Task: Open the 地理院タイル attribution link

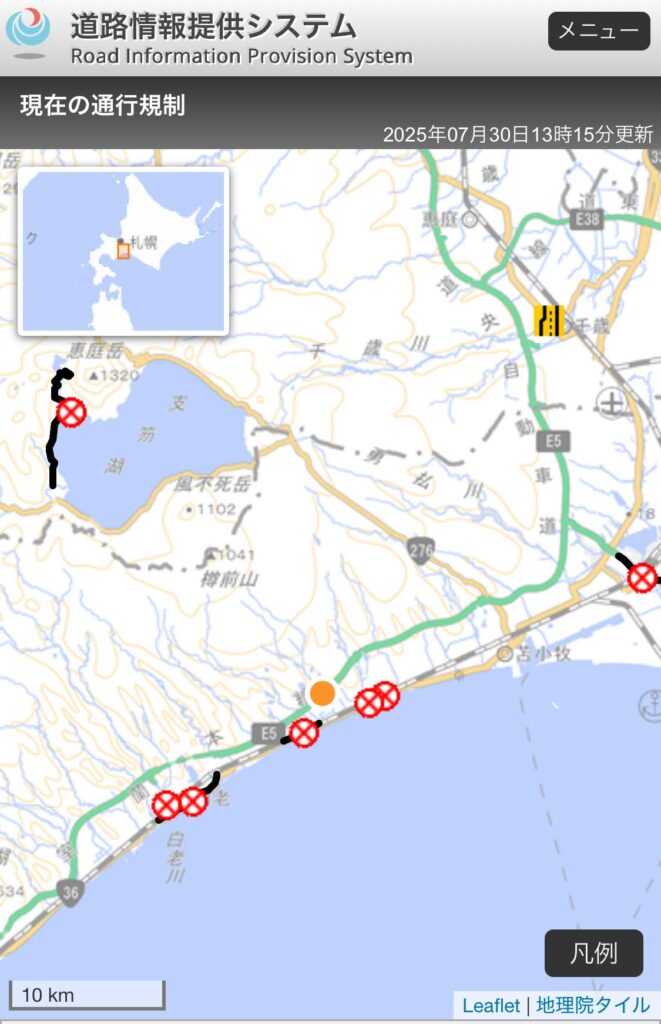Action: point(593,1005)
